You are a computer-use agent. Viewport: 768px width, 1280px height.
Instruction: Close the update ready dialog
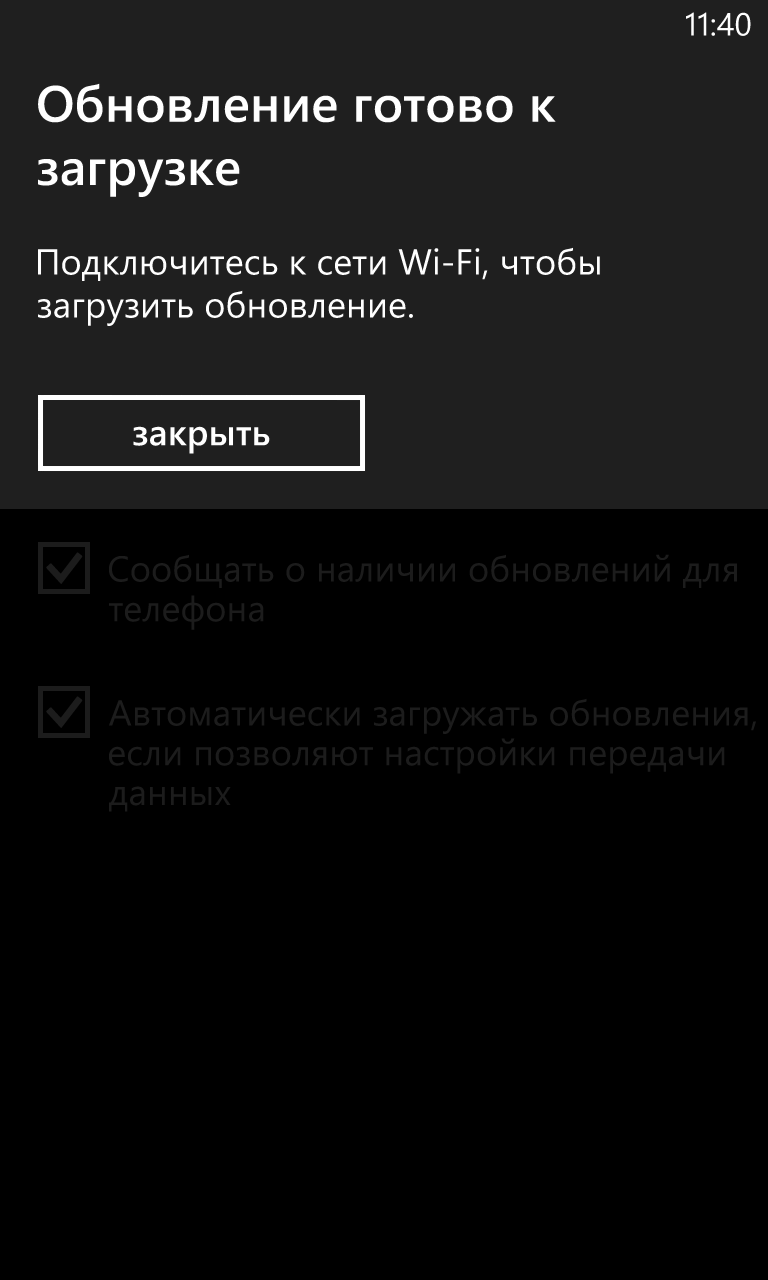[201, 433]
